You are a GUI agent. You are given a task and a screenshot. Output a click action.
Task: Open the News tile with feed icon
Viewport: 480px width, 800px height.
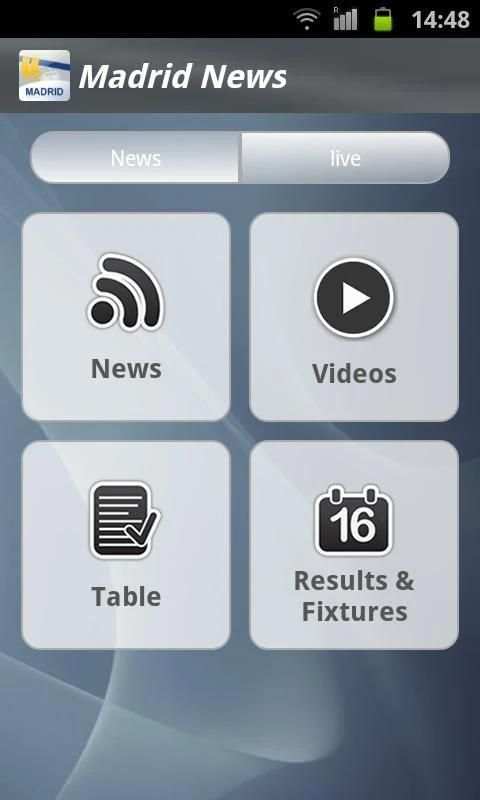(x=126, y=317)
